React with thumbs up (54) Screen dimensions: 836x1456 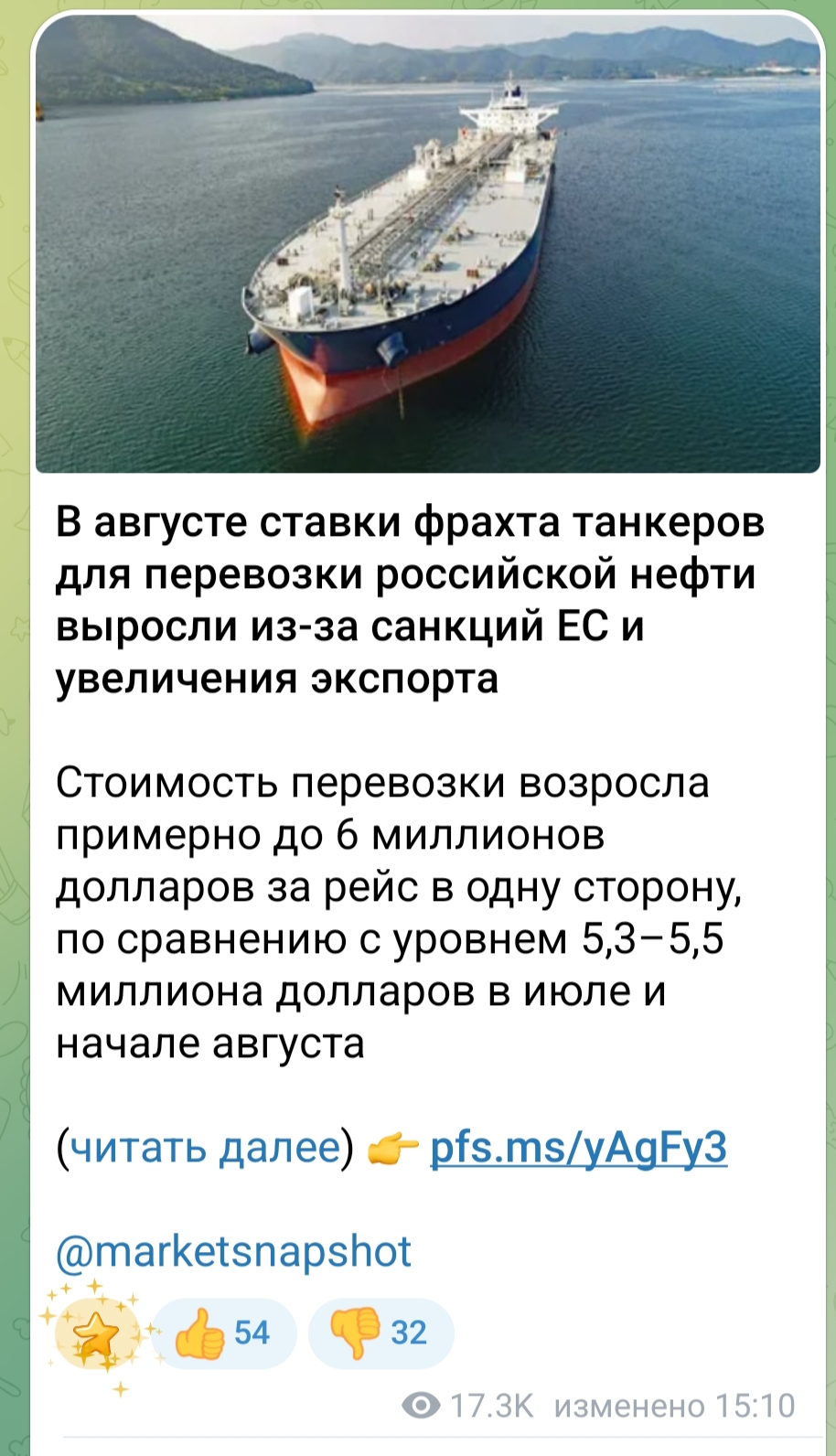coord(222,1333)
